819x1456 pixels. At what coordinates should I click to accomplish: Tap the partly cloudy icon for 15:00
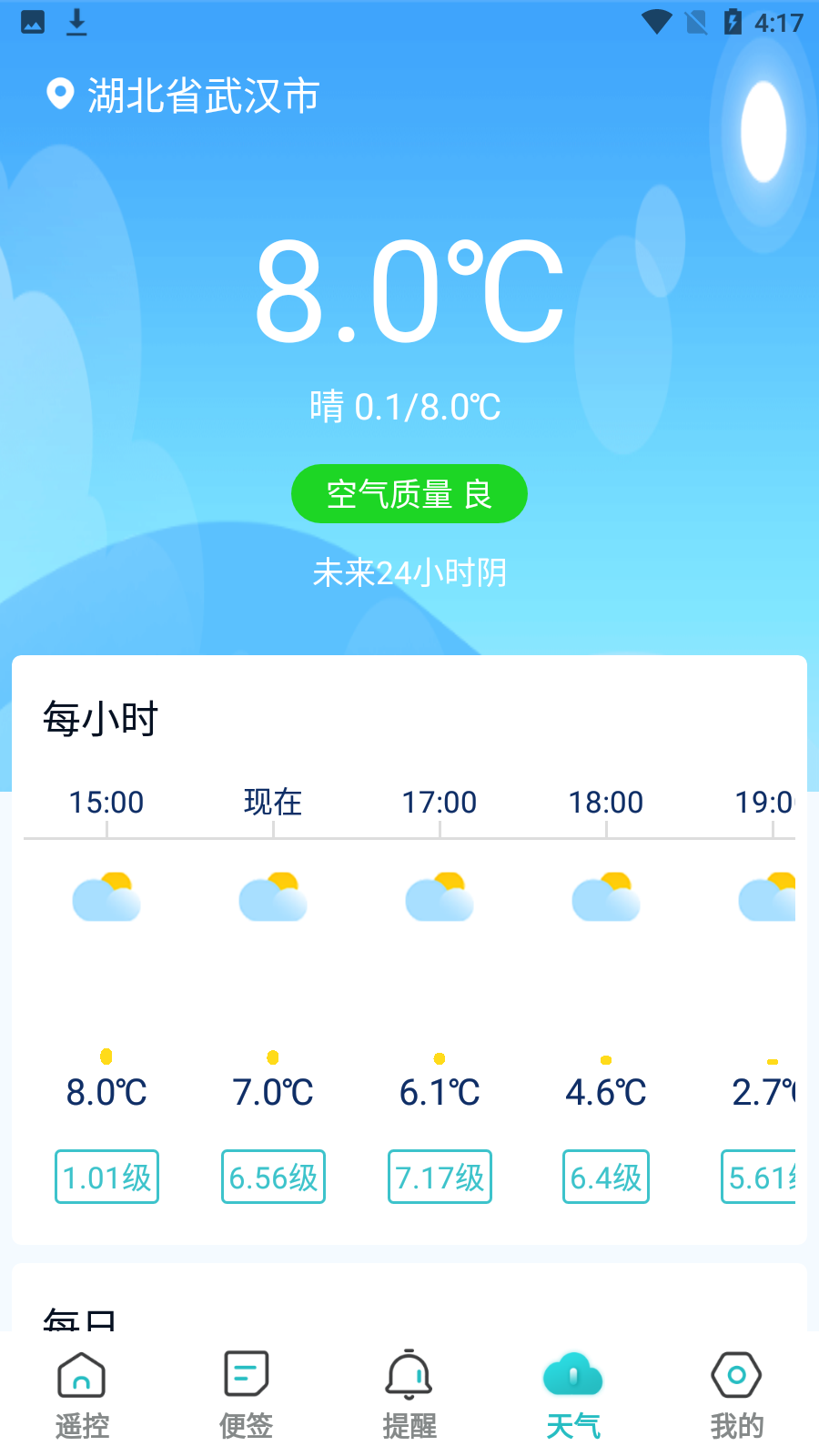pyautogui.click(x=106, y=898)
